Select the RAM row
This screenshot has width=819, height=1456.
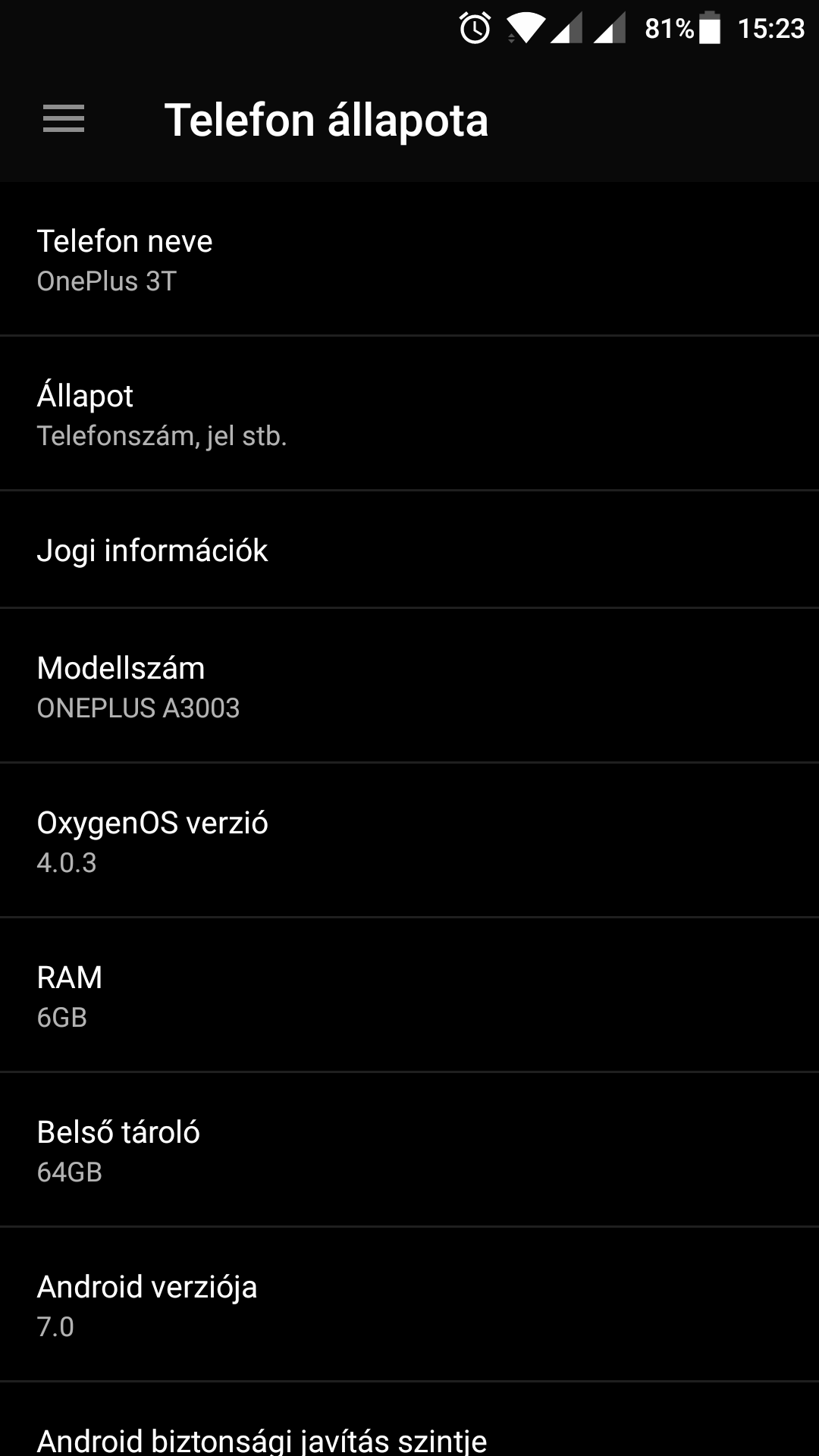click(x=409, y=996)
